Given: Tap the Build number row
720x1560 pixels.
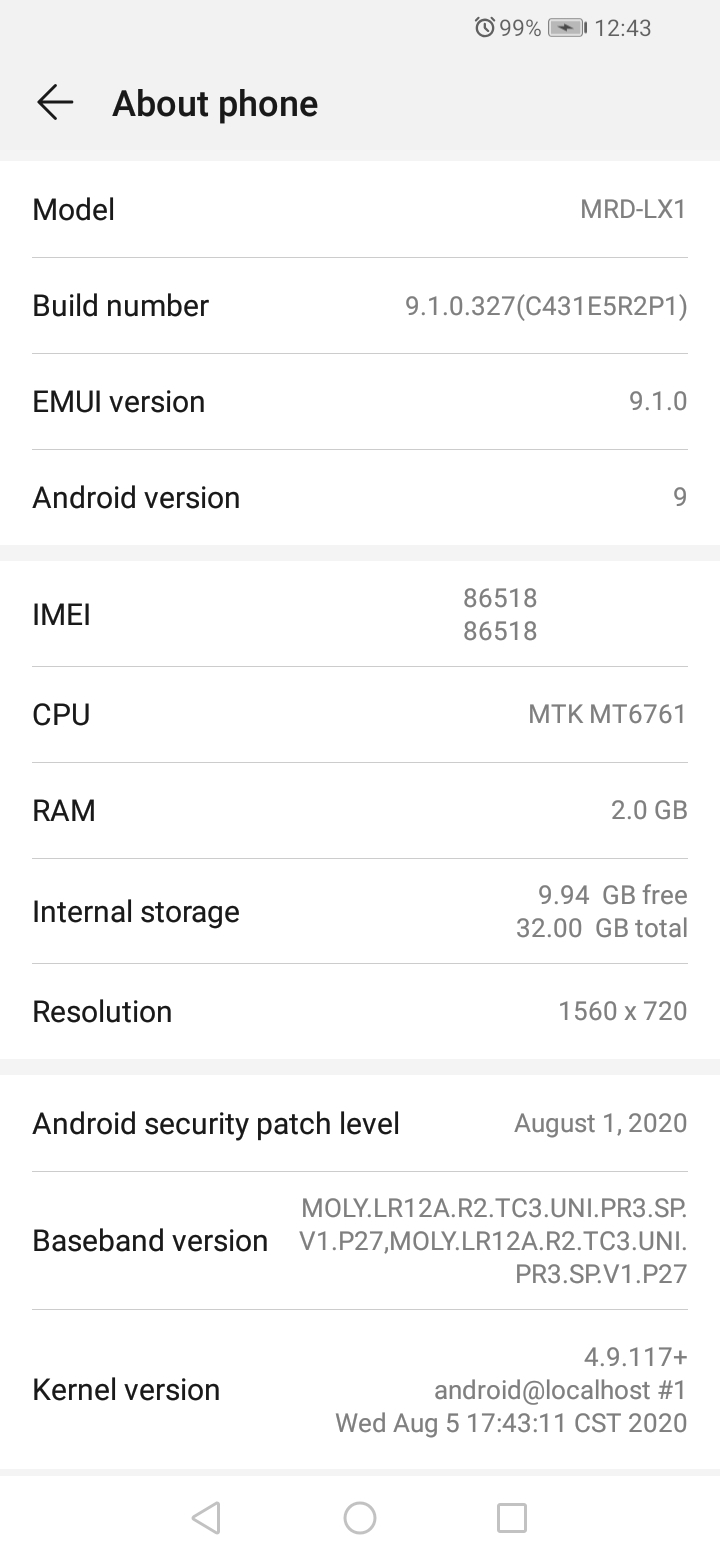Looking at the screenshot, I should coord(360,306).
